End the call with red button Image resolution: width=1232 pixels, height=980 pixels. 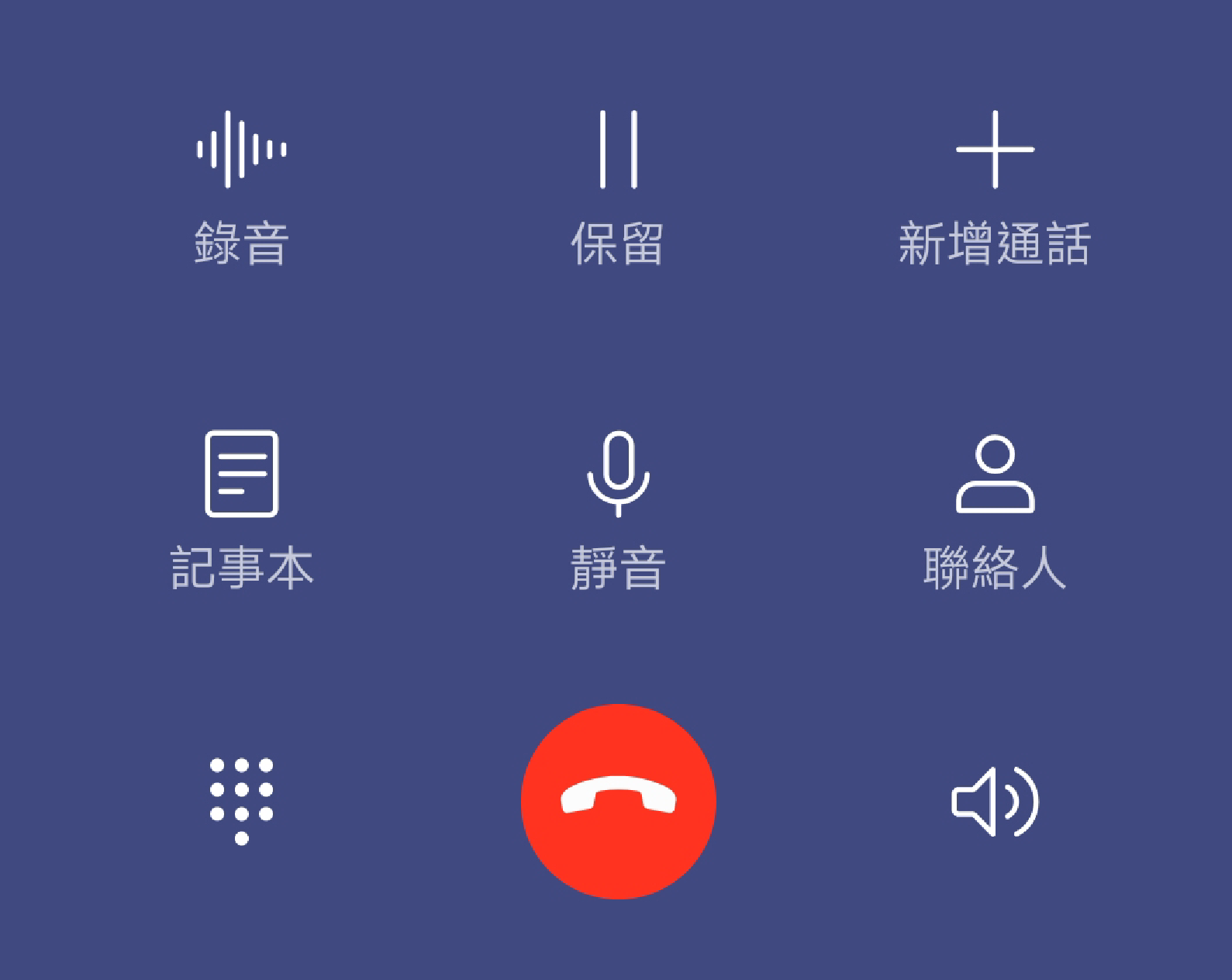(618, 801)
